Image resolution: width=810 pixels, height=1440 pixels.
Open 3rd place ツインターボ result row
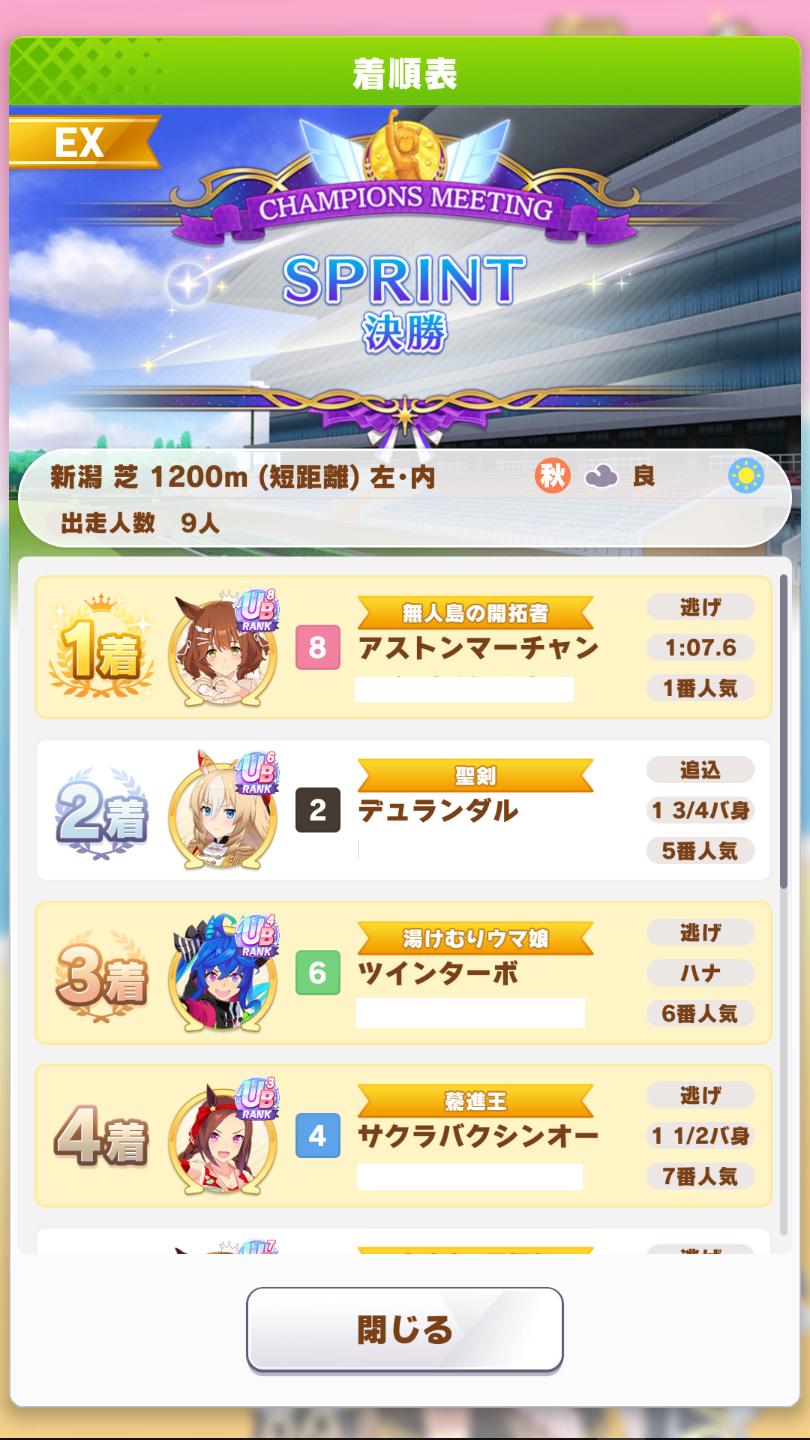coord(404,973)
